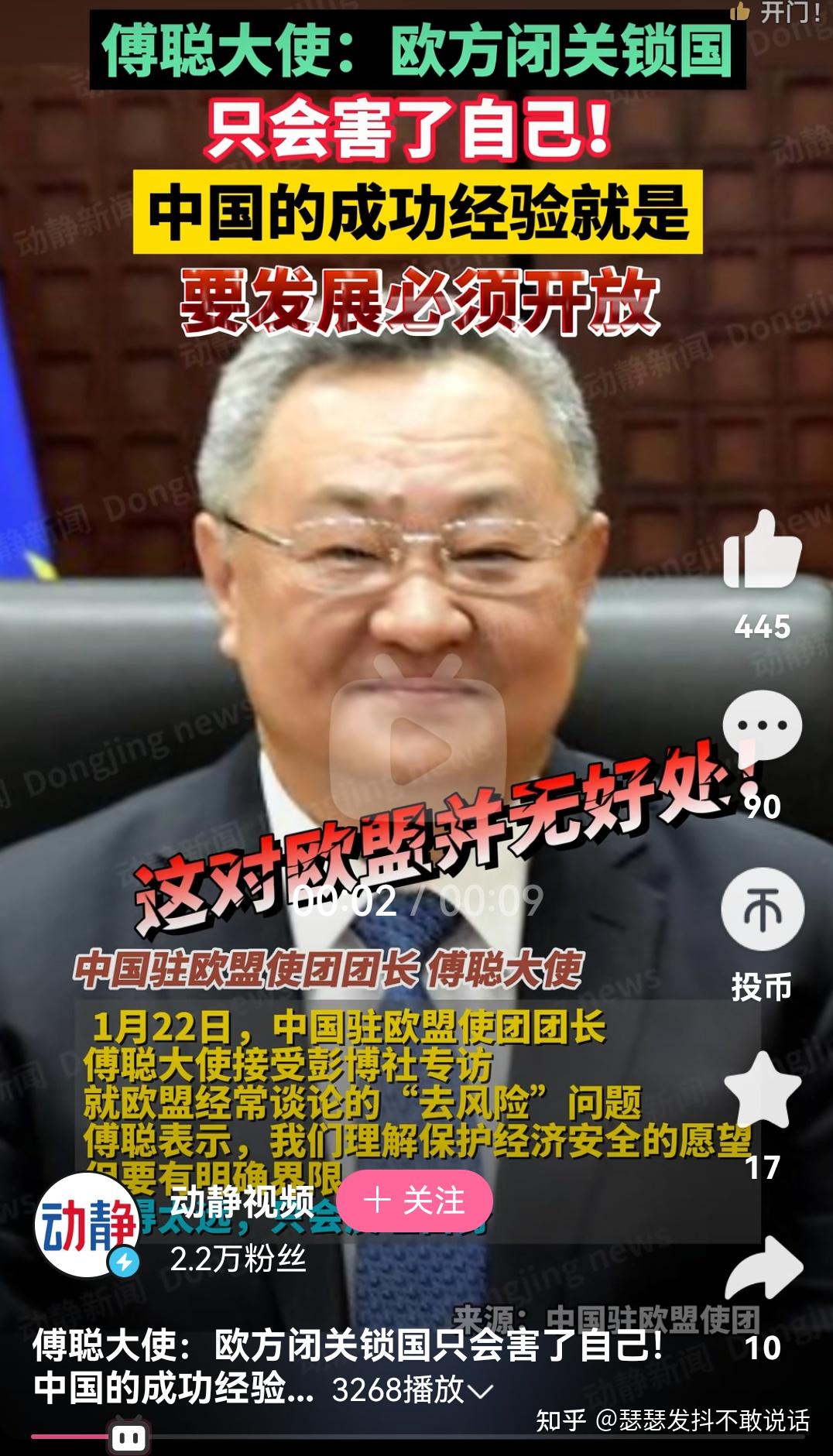Expand the video title description chevron
The height and width of the screenshot is (1456, 833).
[480, 1392]
